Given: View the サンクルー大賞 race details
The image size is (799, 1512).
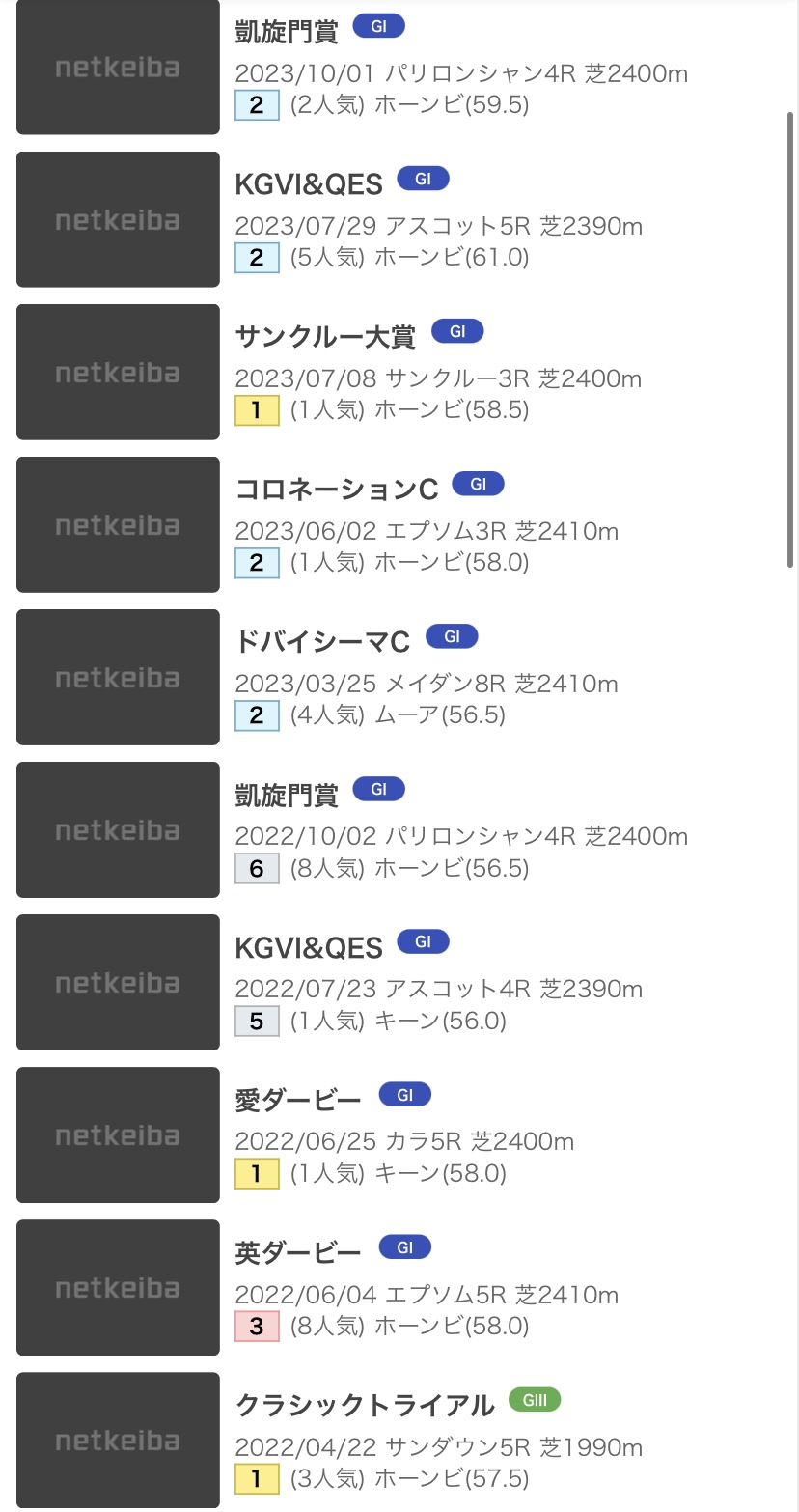Looking at the screenshot, I should [399, 372].
